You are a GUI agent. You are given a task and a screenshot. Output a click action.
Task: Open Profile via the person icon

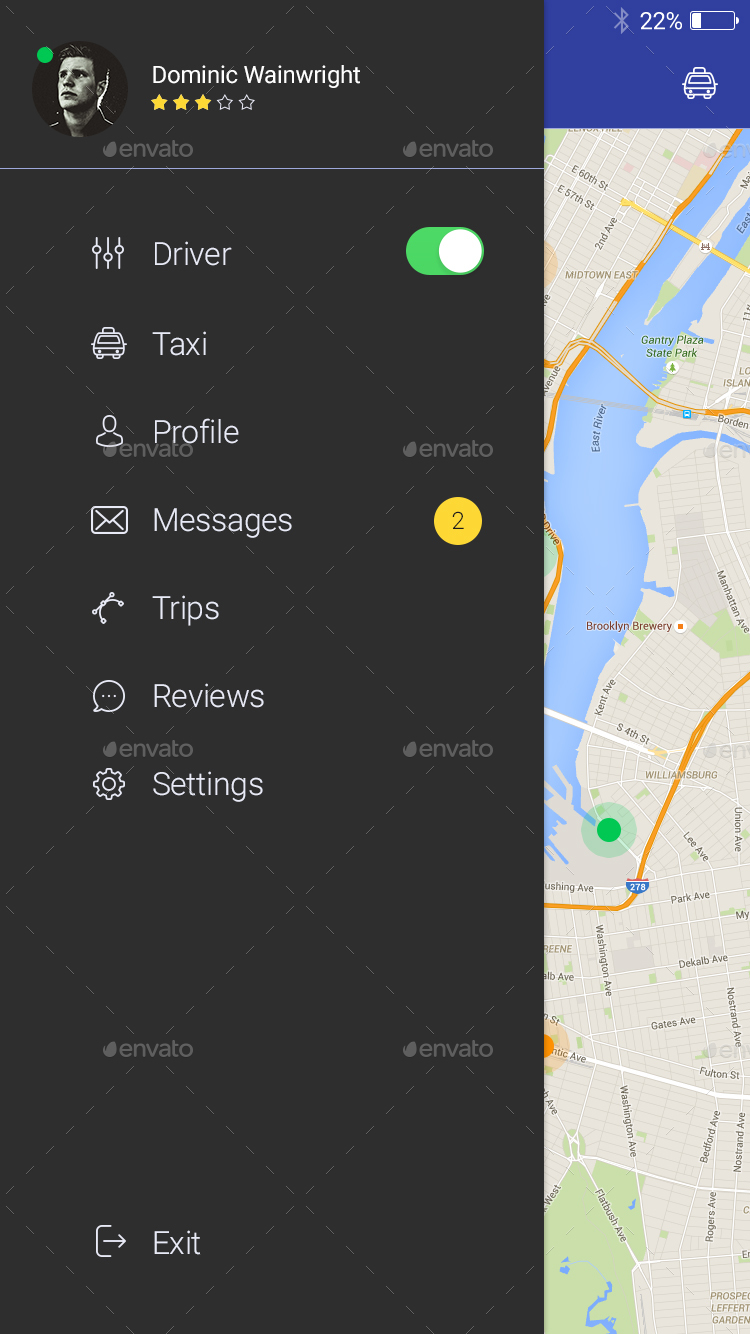tap(108, 431)
